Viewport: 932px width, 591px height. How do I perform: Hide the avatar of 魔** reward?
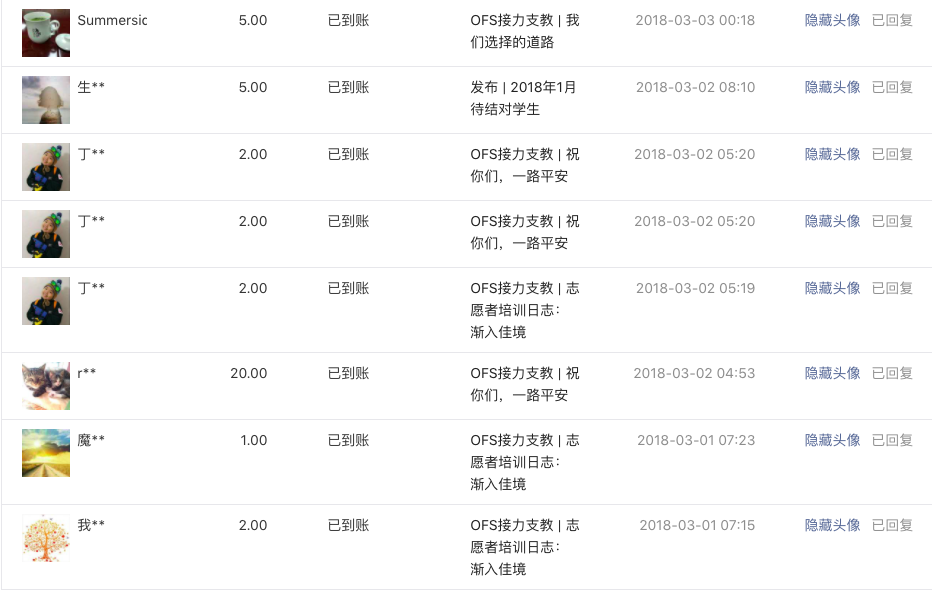832,440
